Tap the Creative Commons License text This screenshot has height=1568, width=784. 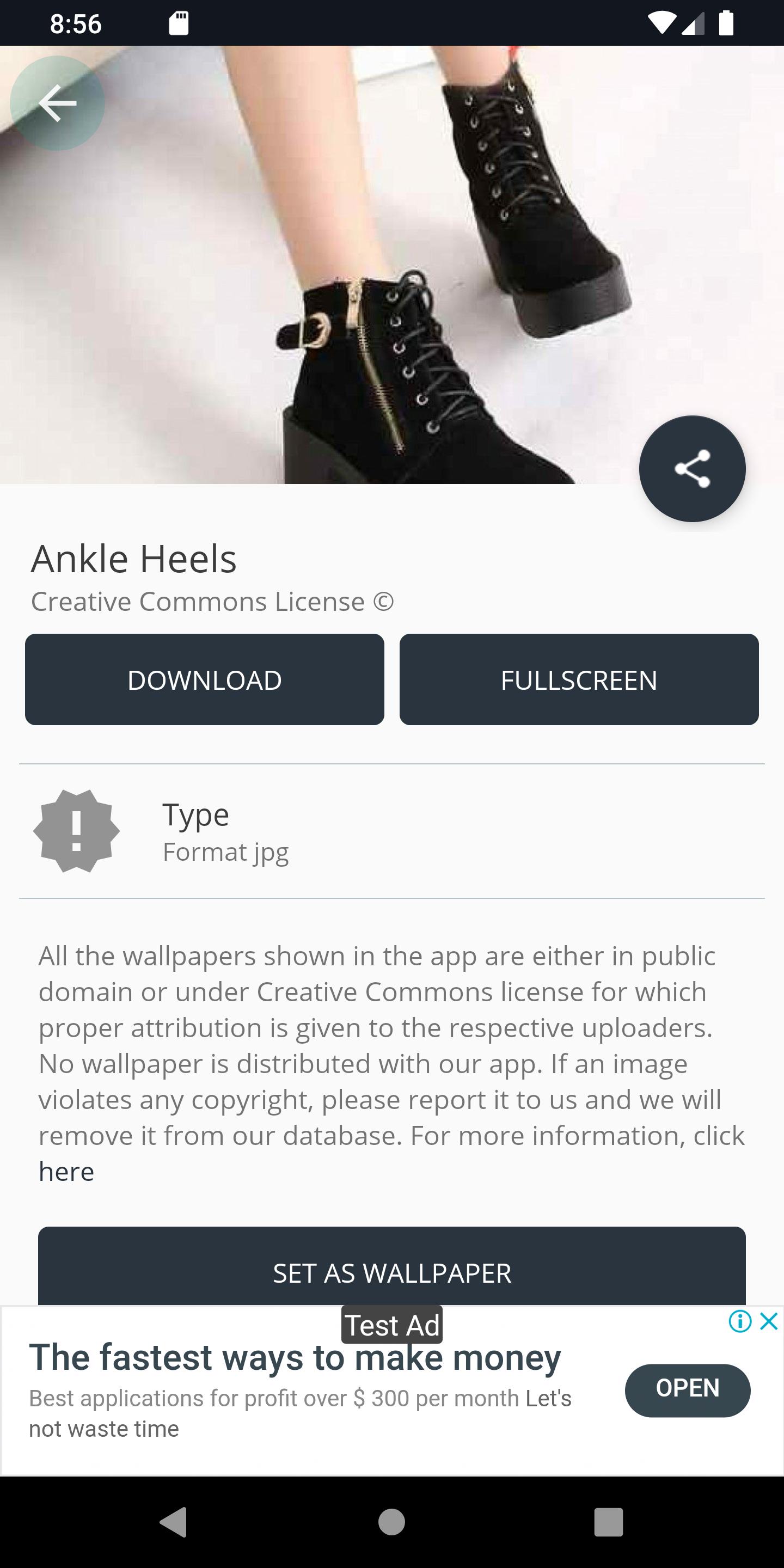[213, 602]
